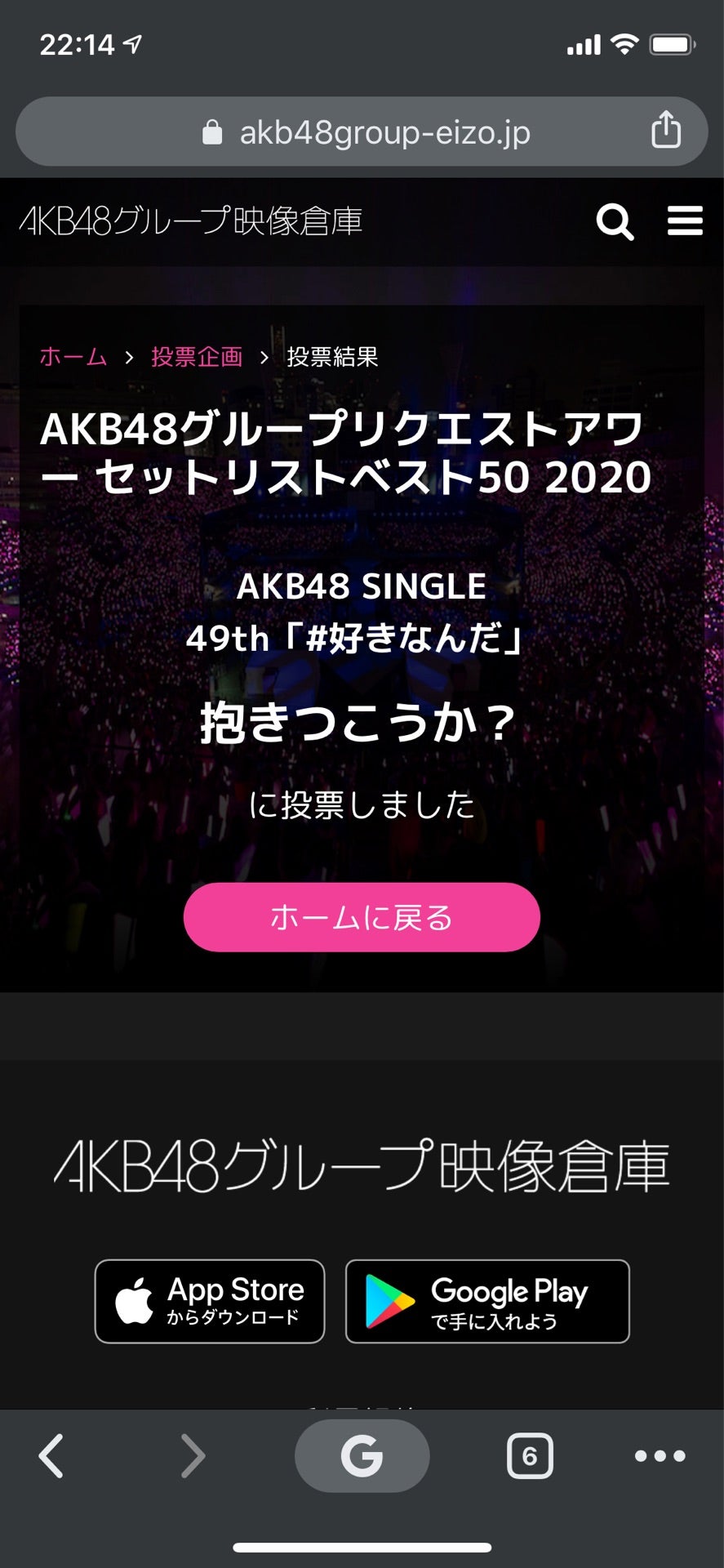Start a Google search from the toolbar

[x=362, y=1455]
